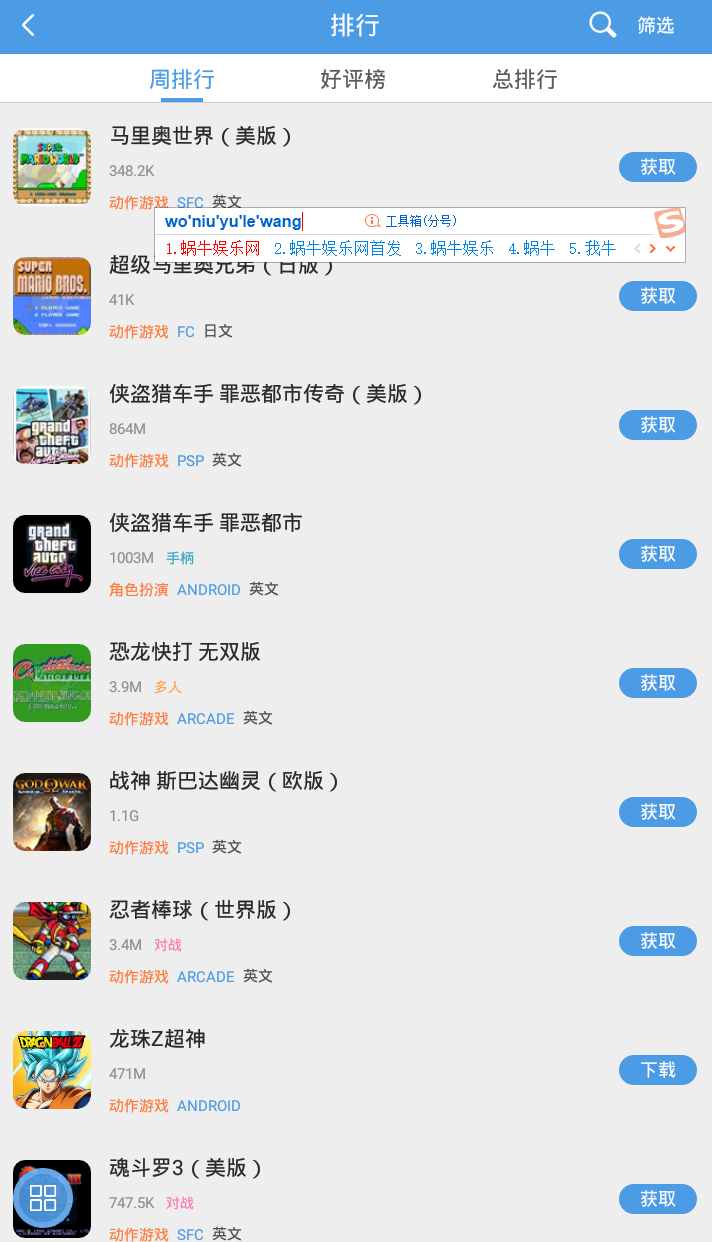Viewport: 712px width, 1242px height.
Task: Go back using the top-left arrow
Action: [29, 26]
